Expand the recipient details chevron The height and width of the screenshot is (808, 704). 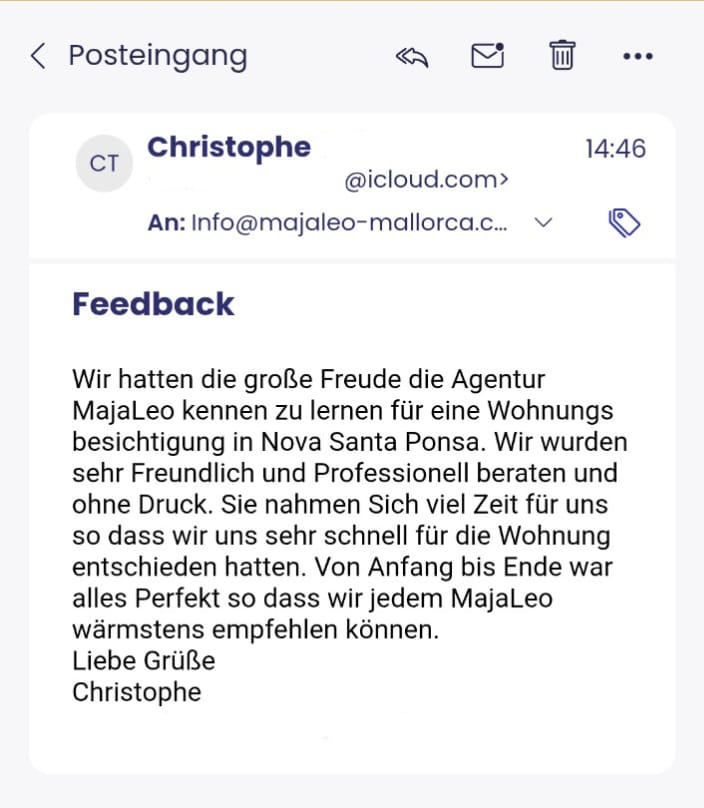tap(544, 223)
